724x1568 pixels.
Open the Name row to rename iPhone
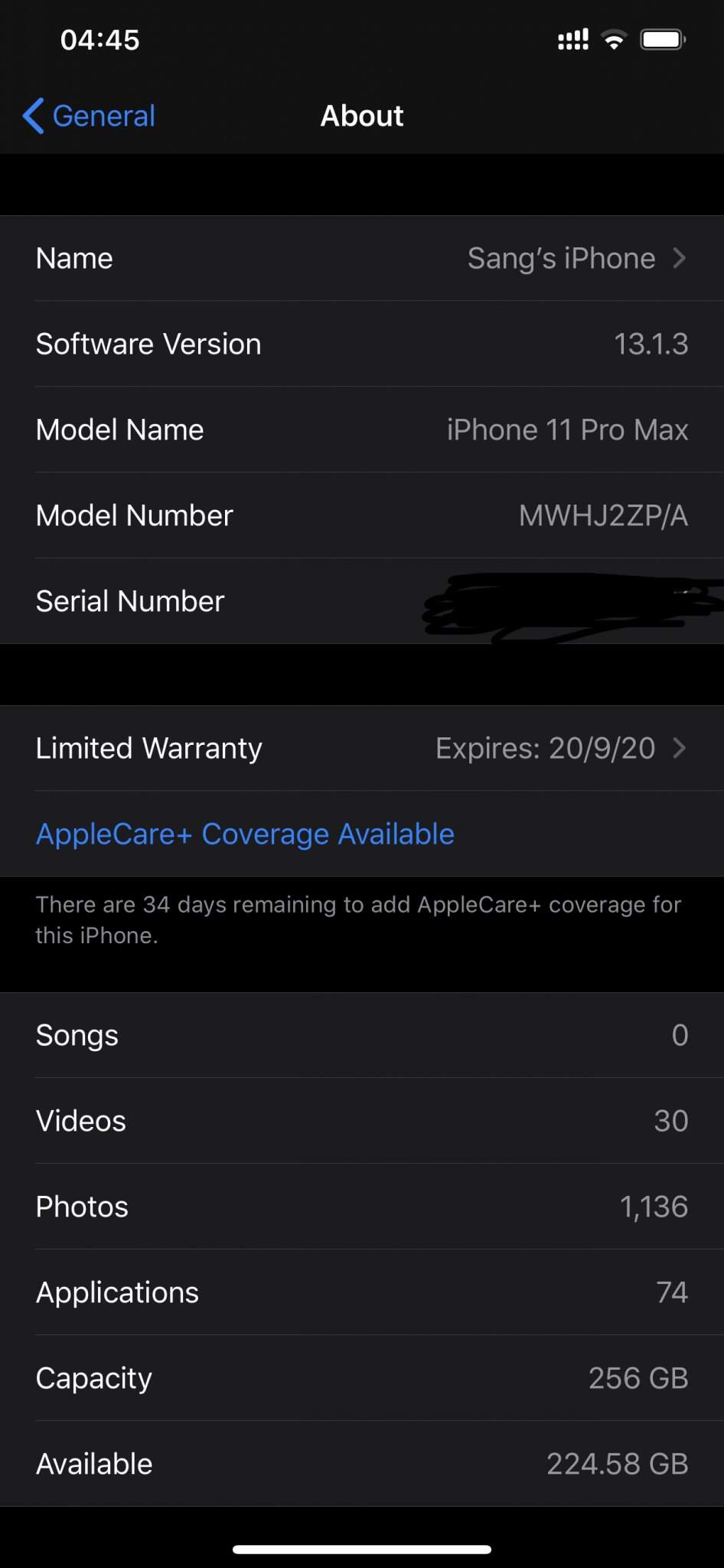[361, 259]
